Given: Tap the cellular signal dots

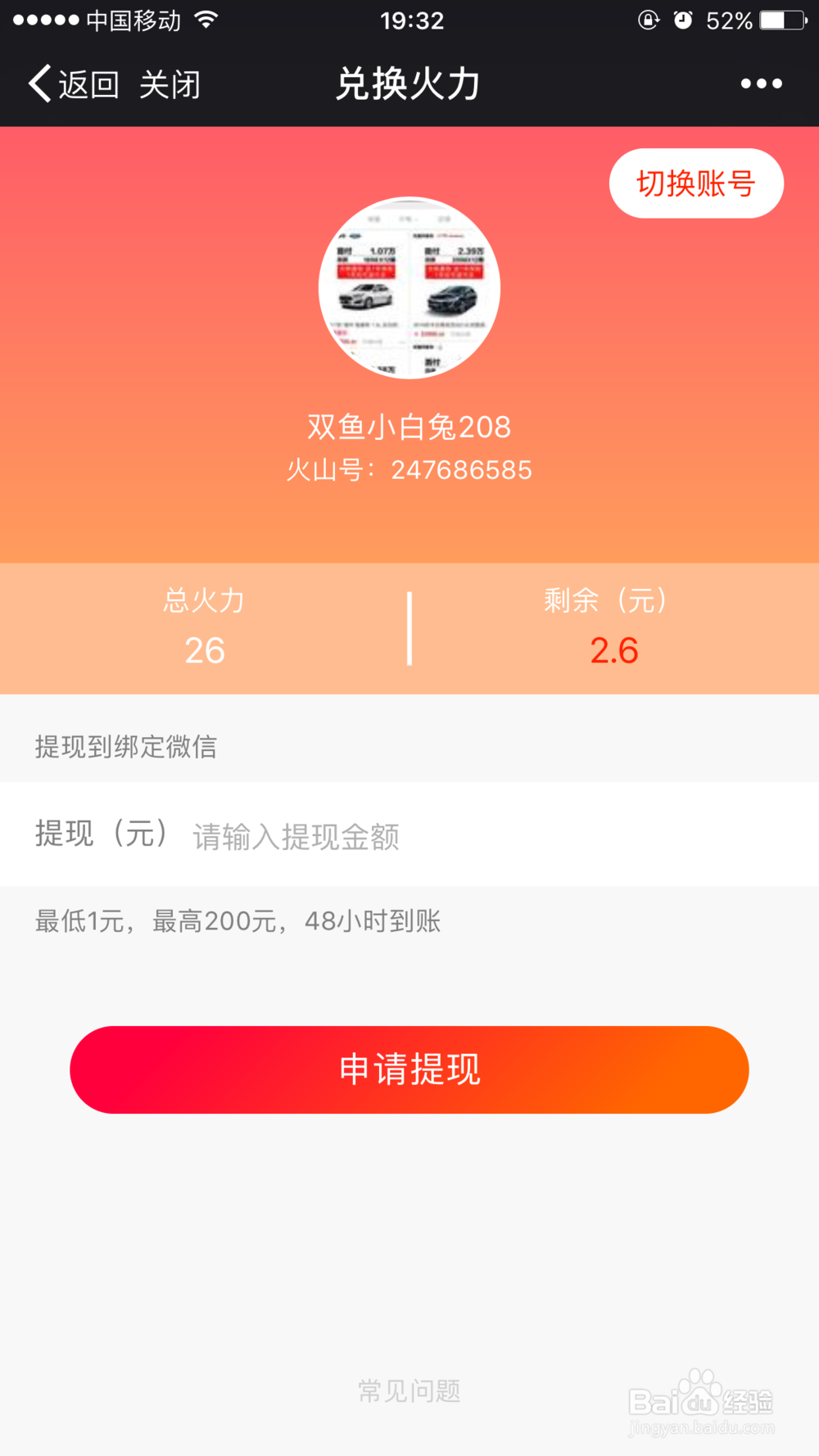Looking at the screenshot, I should click(x=45, y=18).
